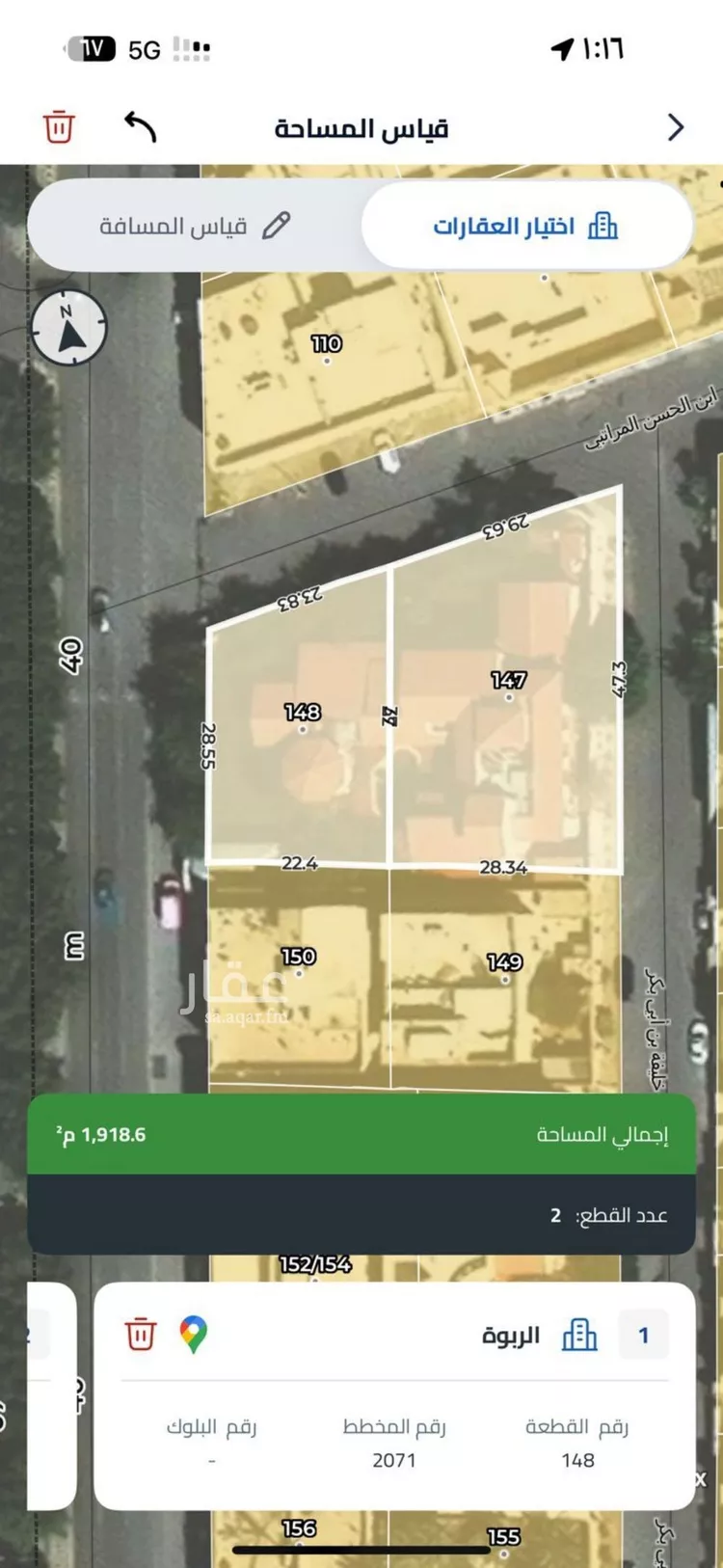Select plot 150 on the map
This screenshot has height=1568, width=723.
pos(298,963)
